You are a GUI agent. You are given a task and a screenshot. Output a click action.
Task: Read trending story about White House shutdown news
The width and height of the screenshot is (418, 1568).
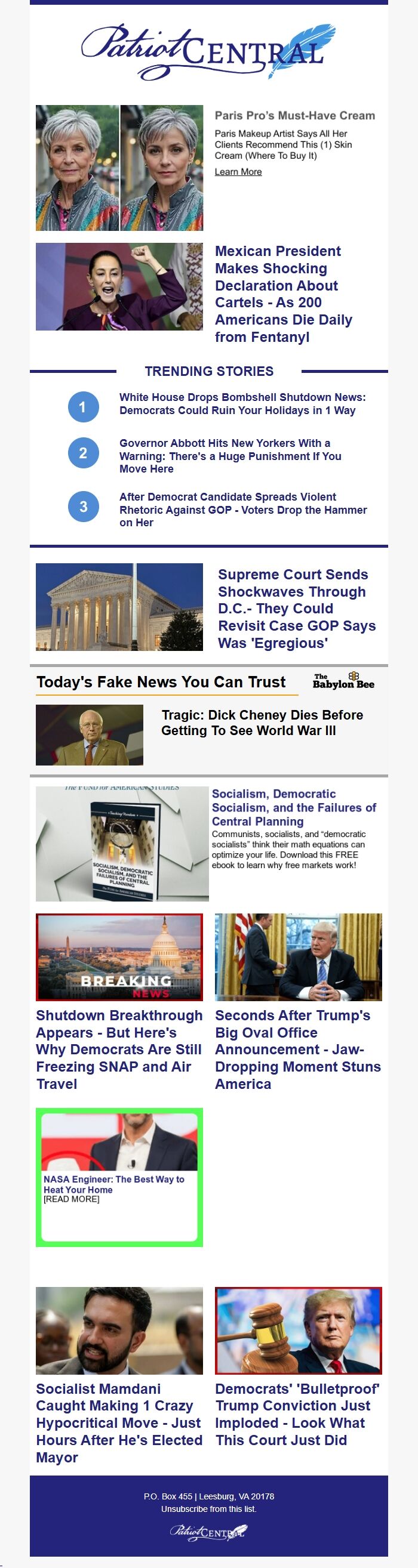point(242,403)
